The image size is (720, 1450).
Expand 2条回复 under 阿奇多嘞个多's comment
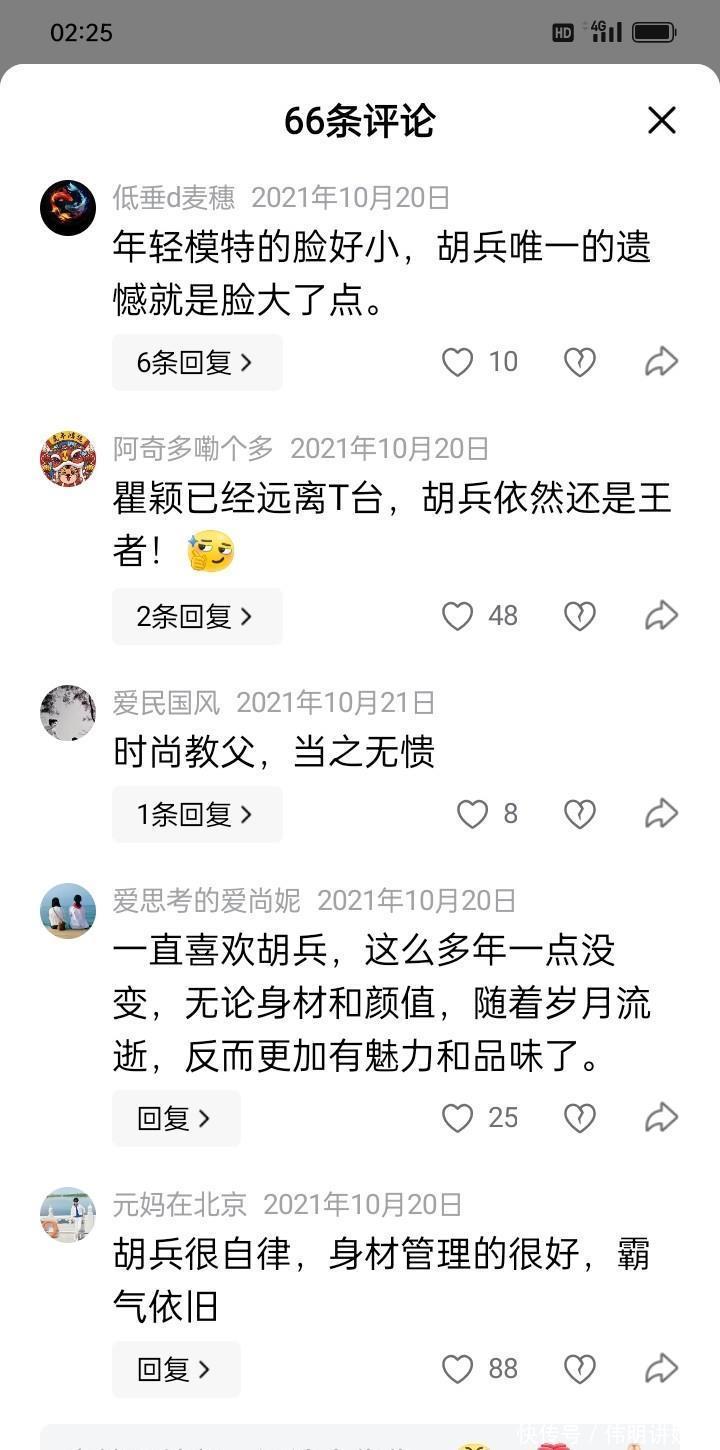(197, 616)
